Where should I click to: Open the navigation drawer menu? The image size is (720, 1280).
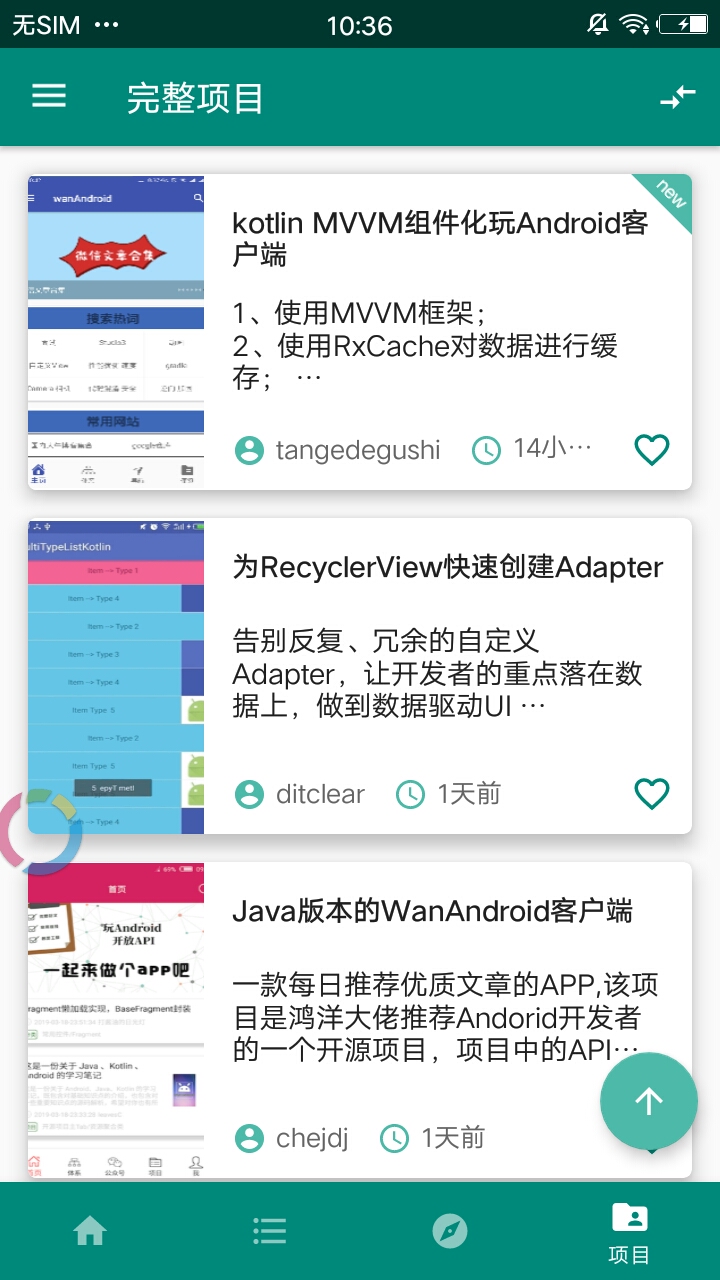tap(49, 97)
